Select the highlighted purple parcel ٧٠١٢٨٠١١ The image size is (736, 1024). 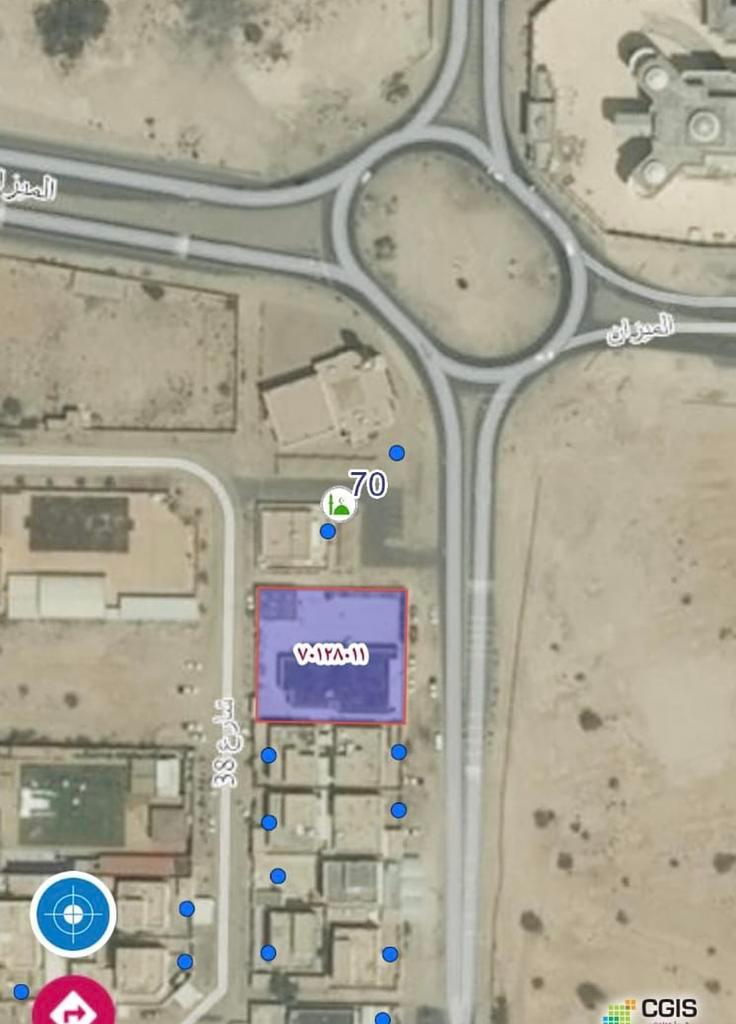(x=331, y=654)
